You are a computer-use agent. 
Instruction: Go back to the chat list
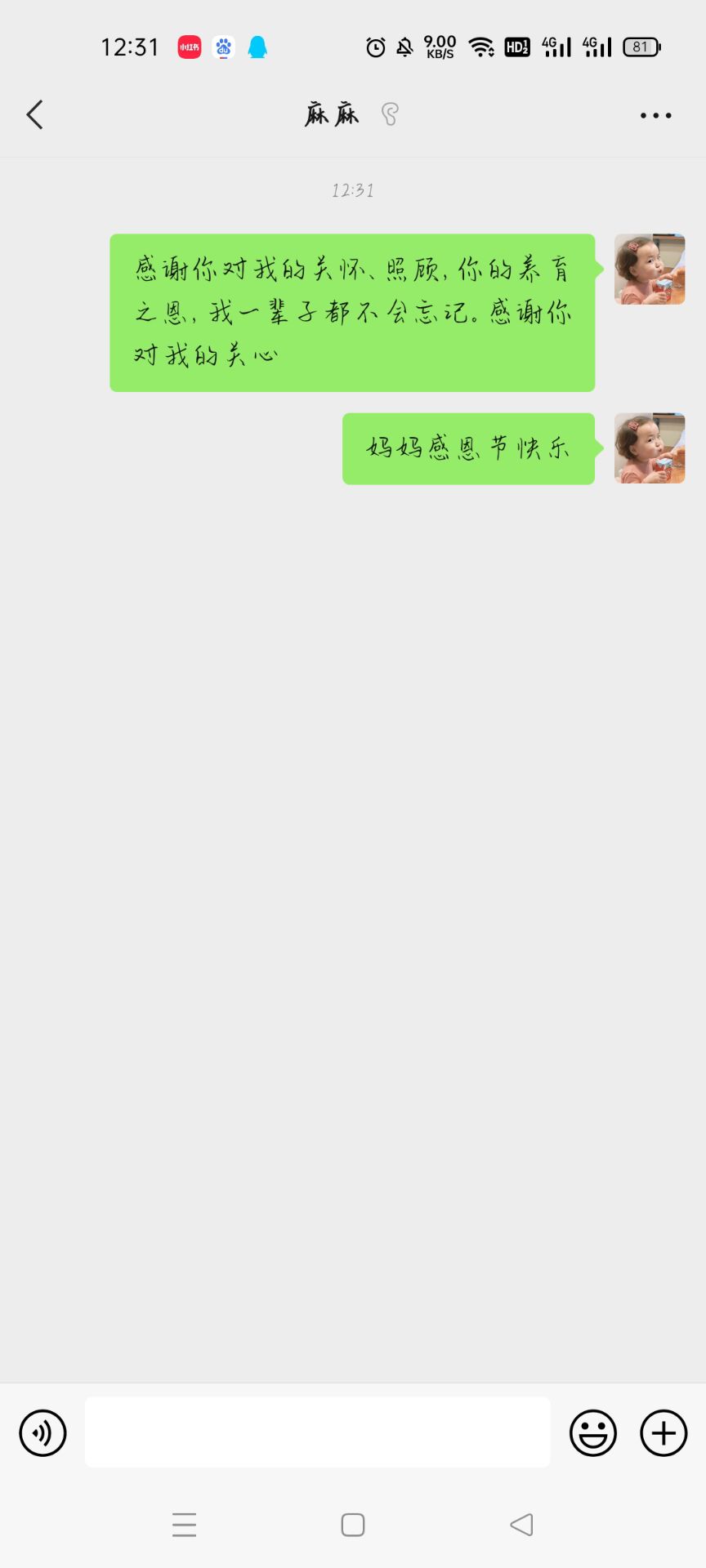[x=34, y=115]
